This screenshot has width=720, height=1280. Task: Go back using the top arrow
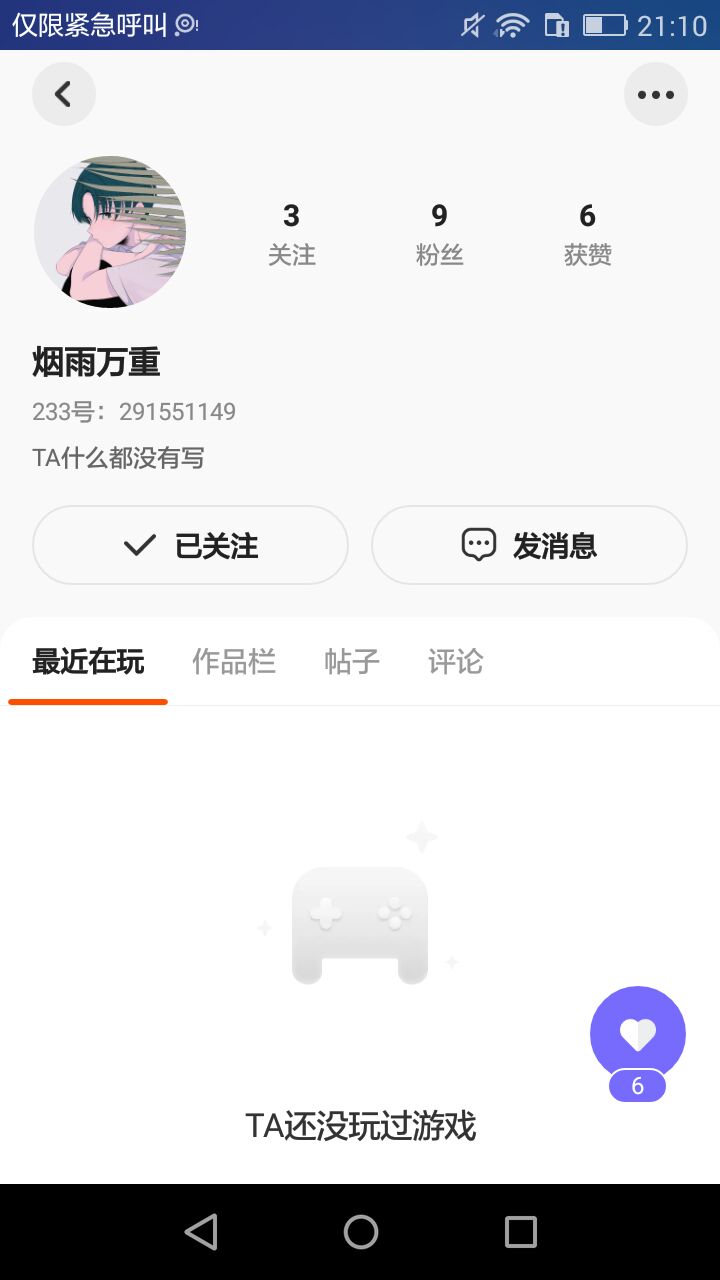pos(64,95)
